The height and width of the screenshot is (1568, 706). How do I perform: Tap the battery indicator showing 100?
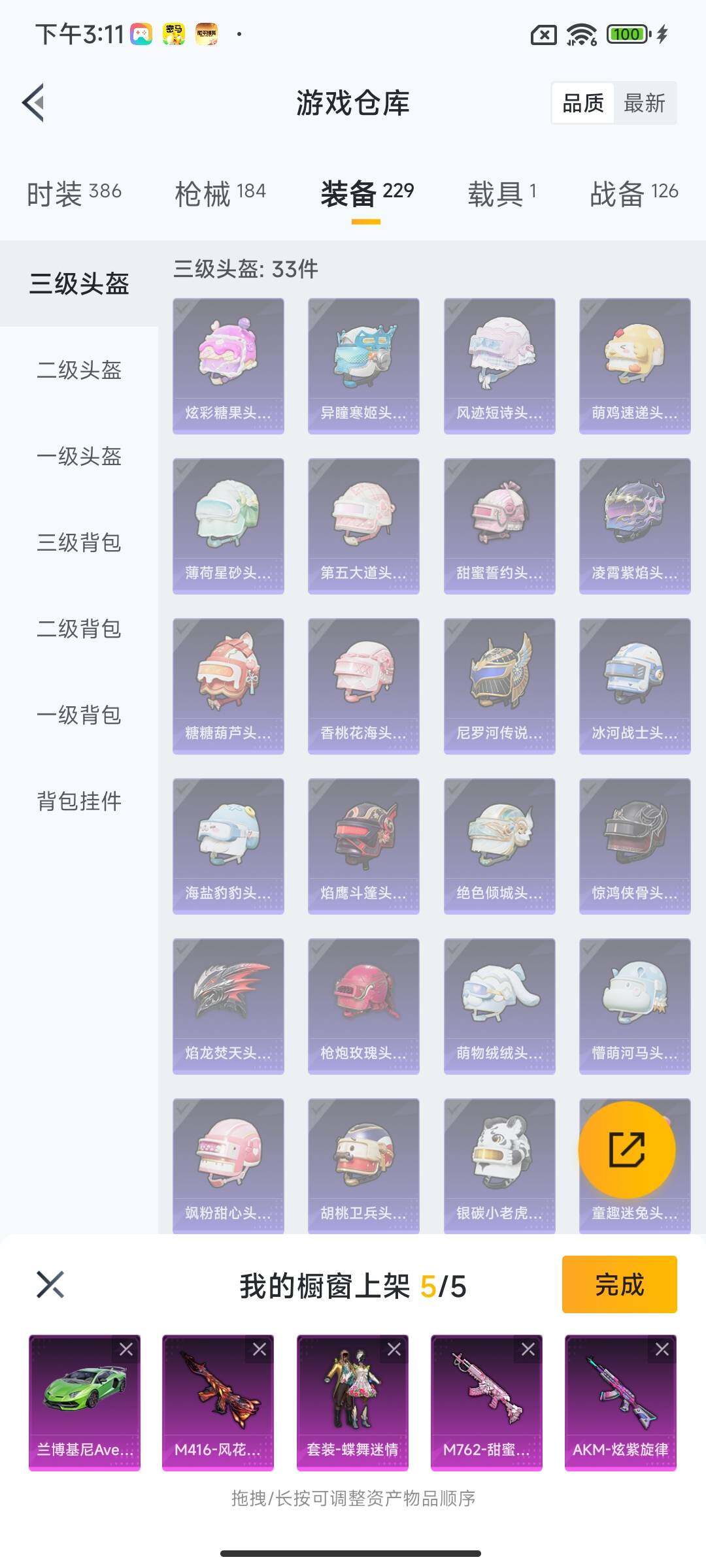[626, 34]
